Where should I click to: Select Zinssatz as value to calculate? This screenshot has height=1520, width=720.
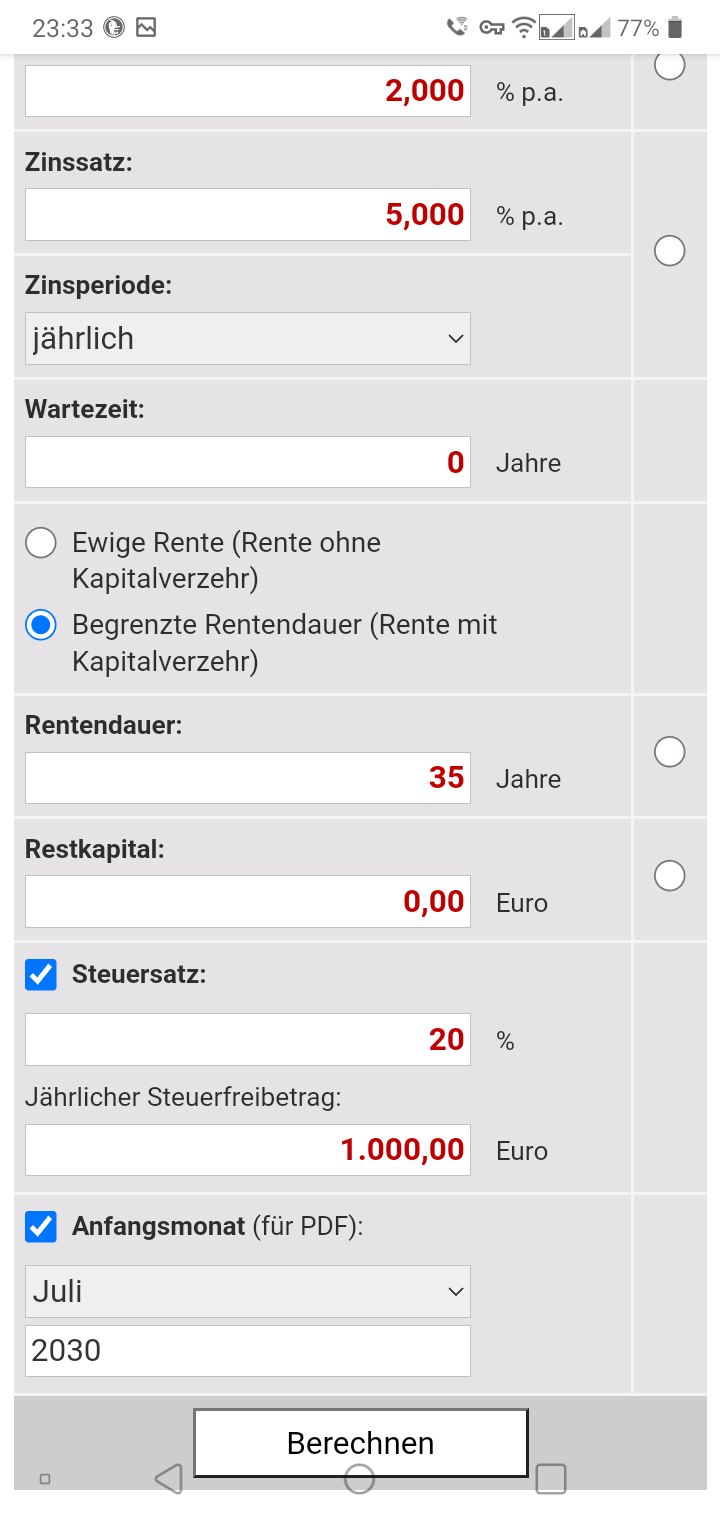(x=669, y=251)
